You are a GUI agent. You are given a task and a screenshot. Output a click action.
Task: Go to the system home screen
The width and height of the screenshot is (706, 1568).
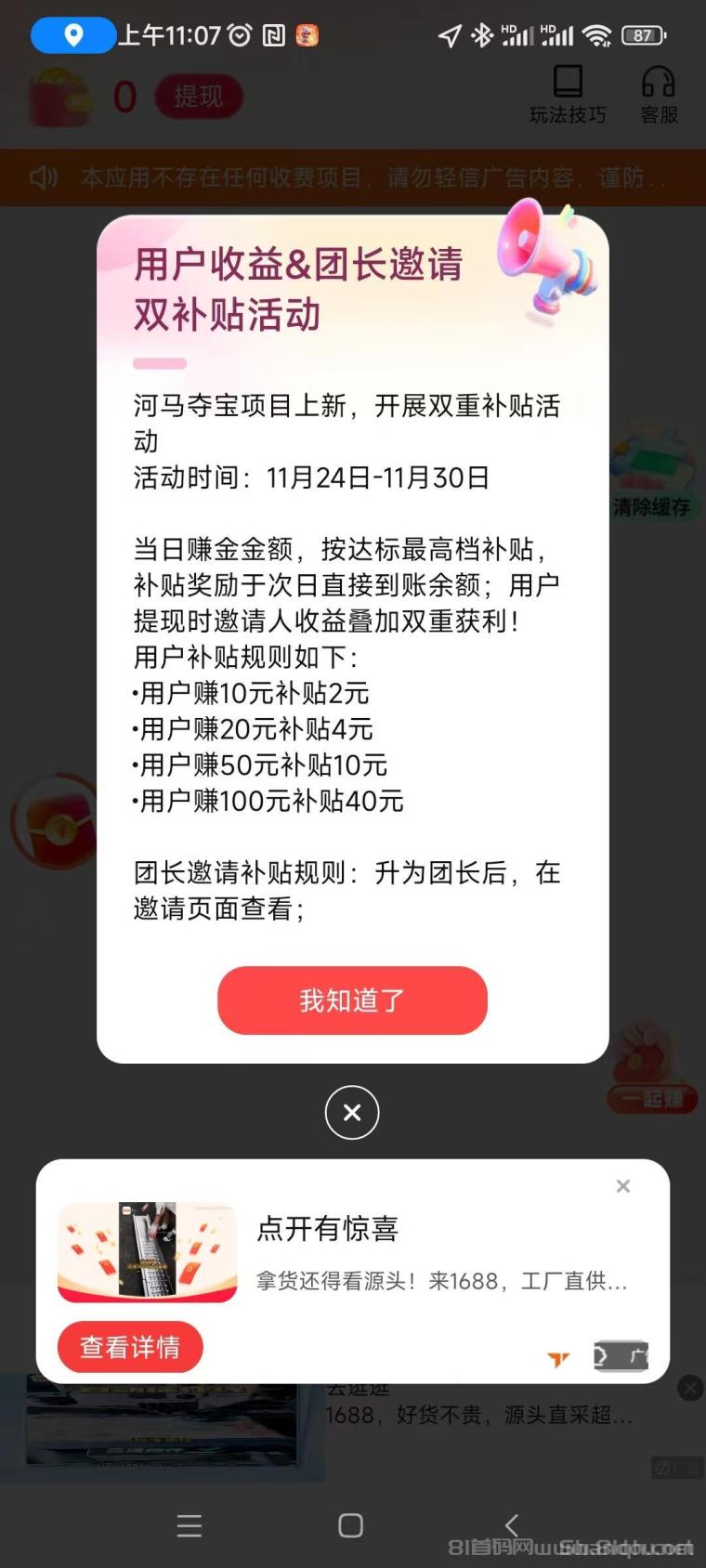(351, 1525)
